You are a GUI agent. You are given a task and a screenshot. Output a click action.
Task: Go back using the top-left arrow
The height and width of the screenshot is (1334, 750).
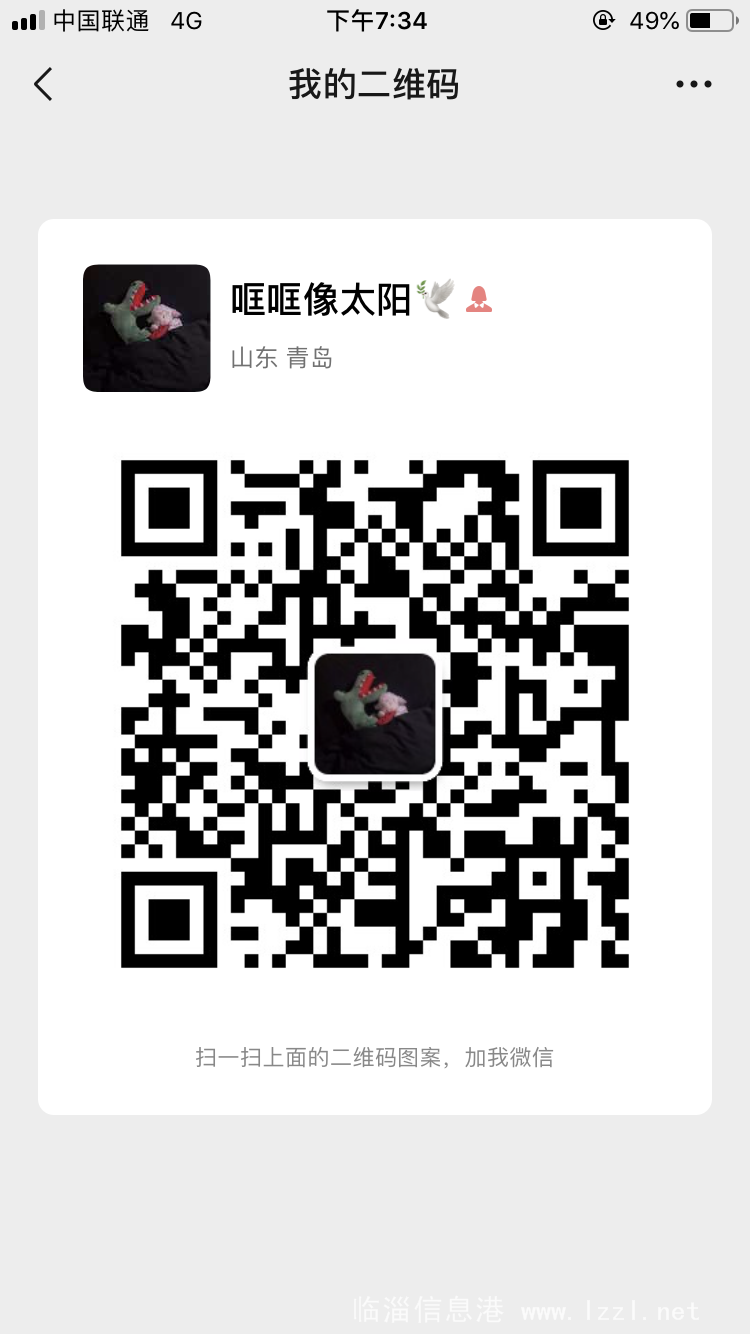click(x=43, y=84)
